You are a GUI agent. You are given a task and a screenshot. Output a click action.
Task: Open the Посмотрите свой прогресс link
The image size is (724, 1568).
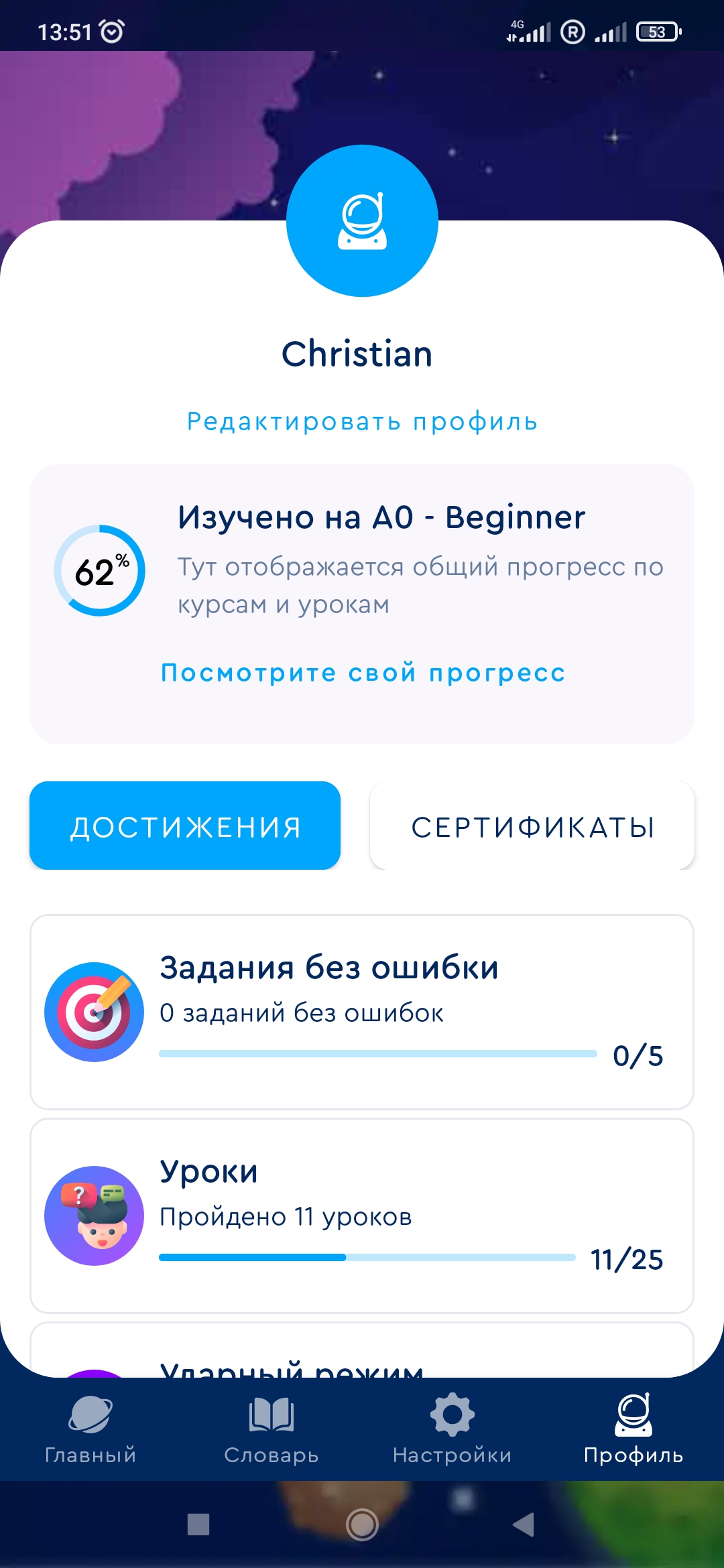click(362, 673)
